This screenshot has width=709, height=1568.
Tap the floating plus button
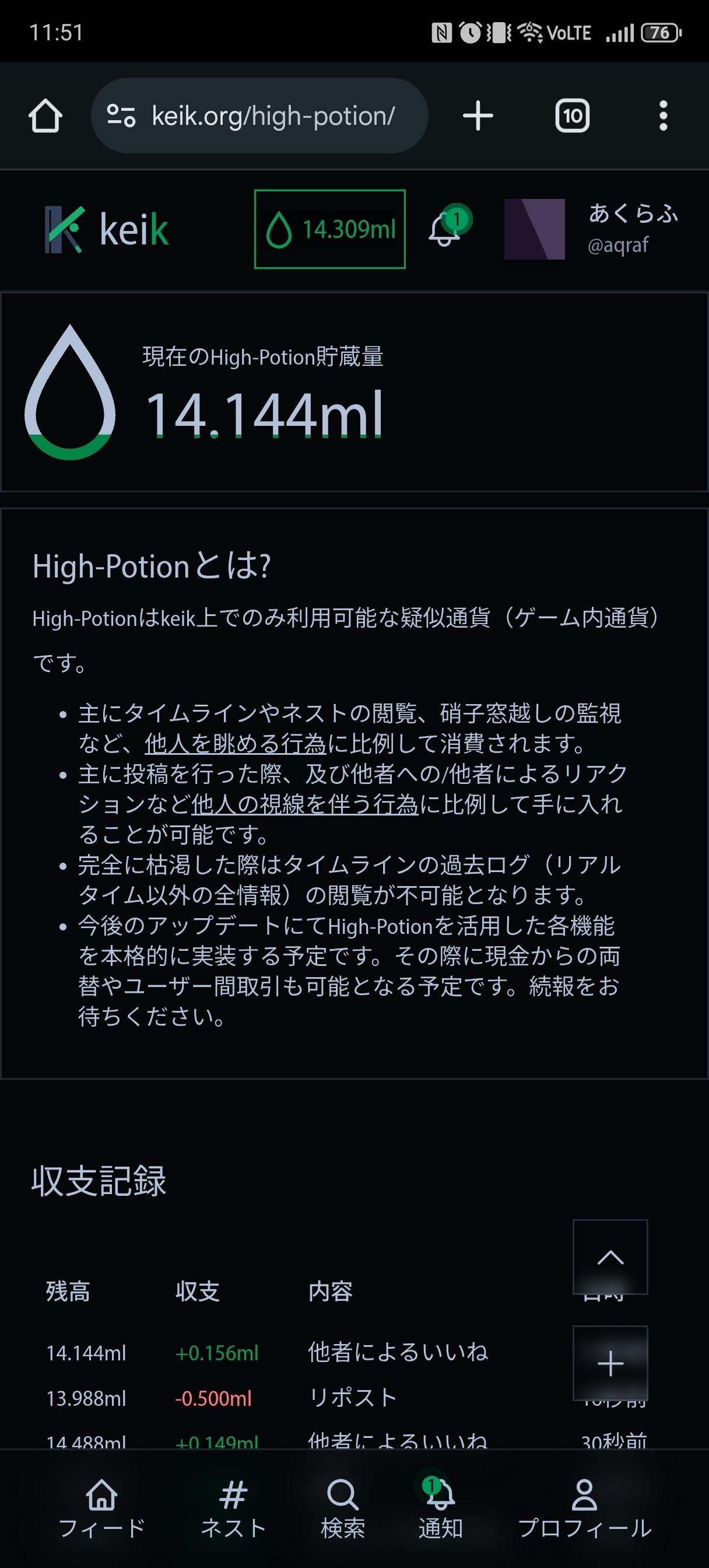(x=610, y=1363)
